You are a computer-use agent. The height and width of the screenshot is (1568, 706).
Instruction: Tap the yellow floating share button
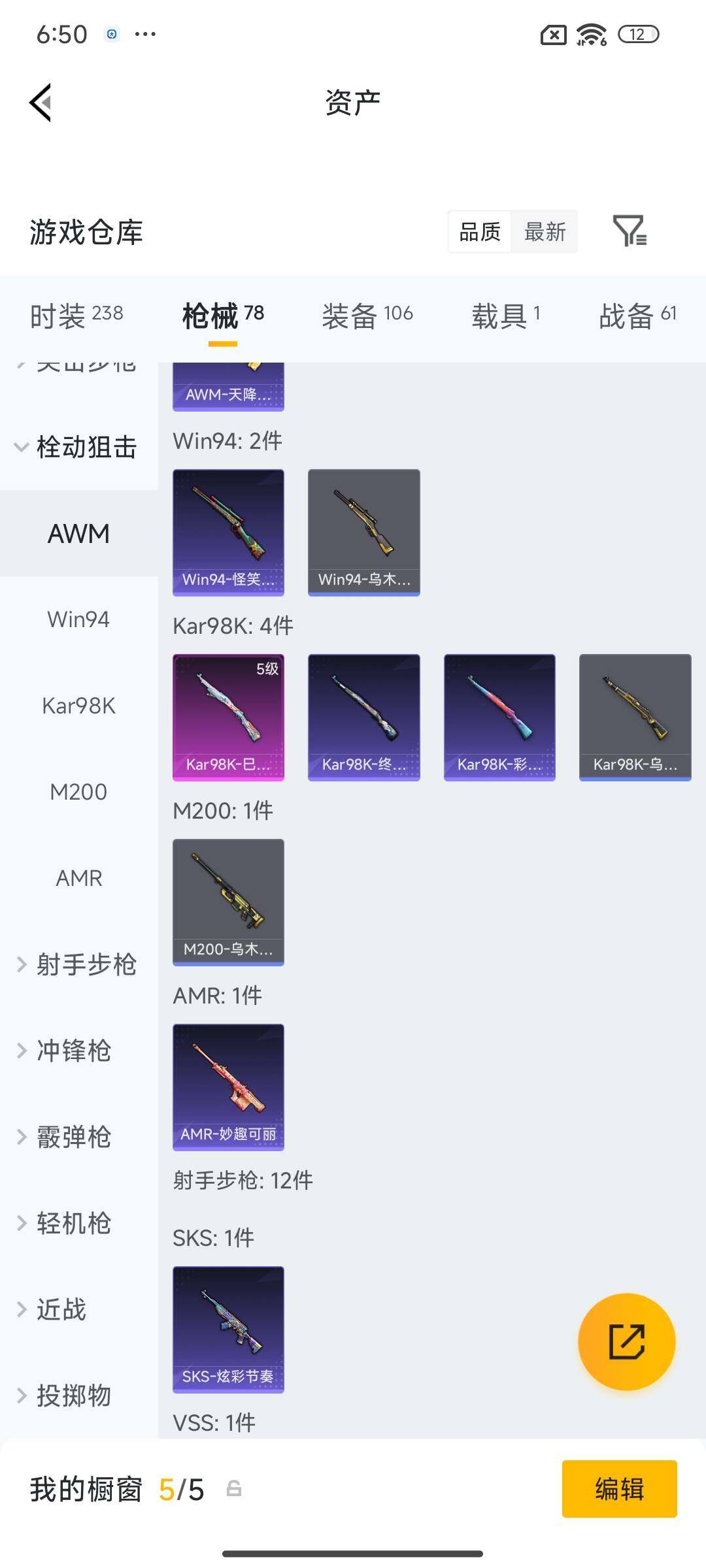pyautogui.click(x=626, y=1341)
